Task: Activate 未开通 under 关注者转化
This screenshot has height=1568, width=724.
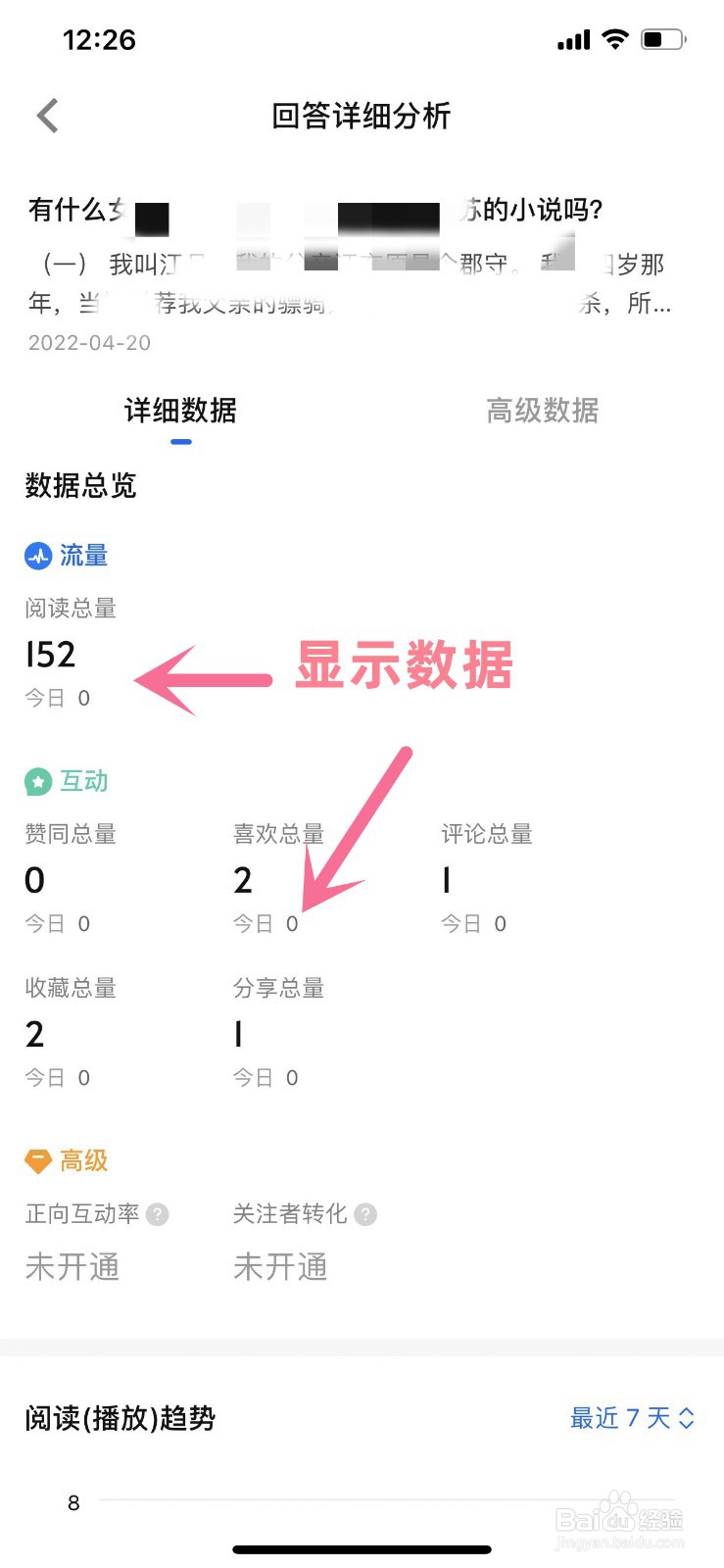Action: pos(281,1266)
